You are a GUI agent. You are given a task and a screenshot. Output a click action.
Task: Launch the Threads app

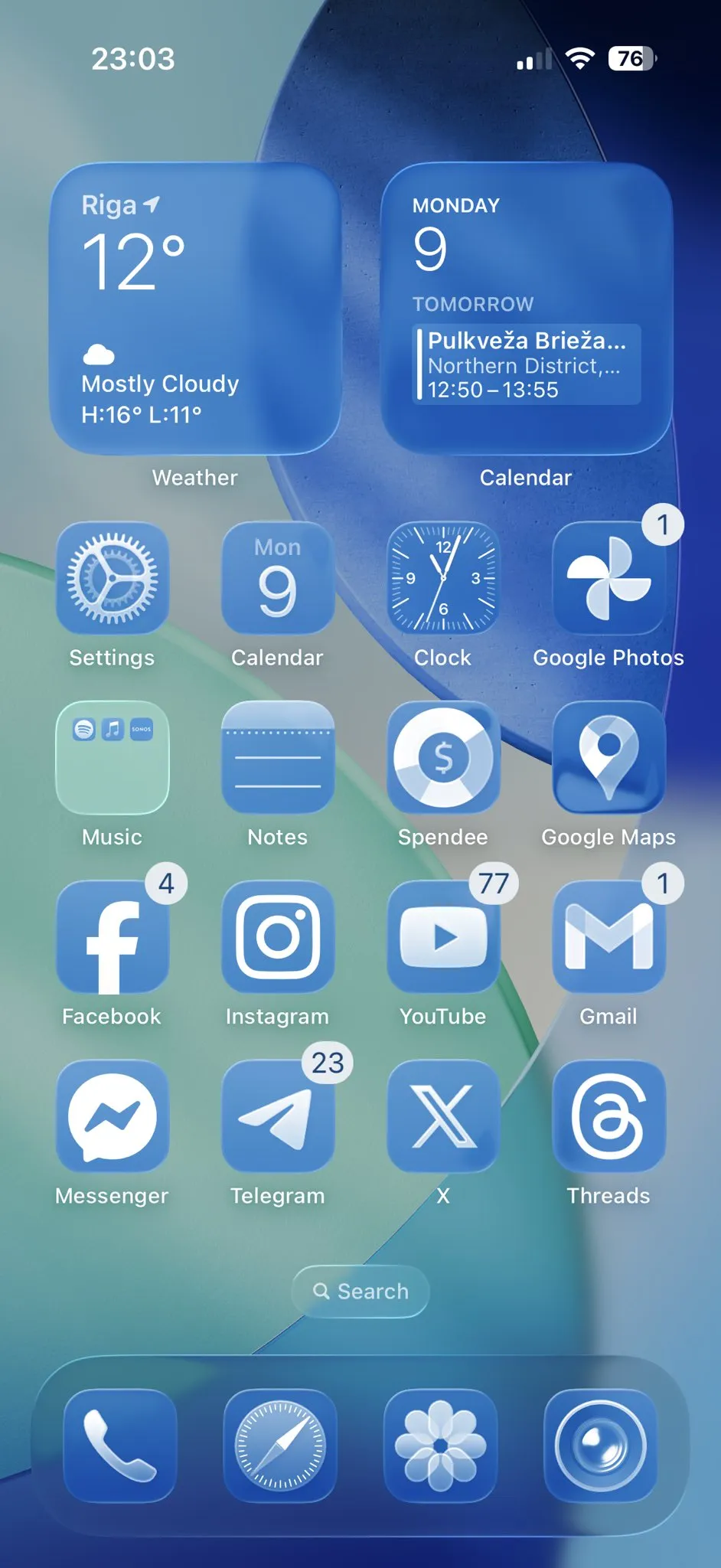coord(608,1116)
